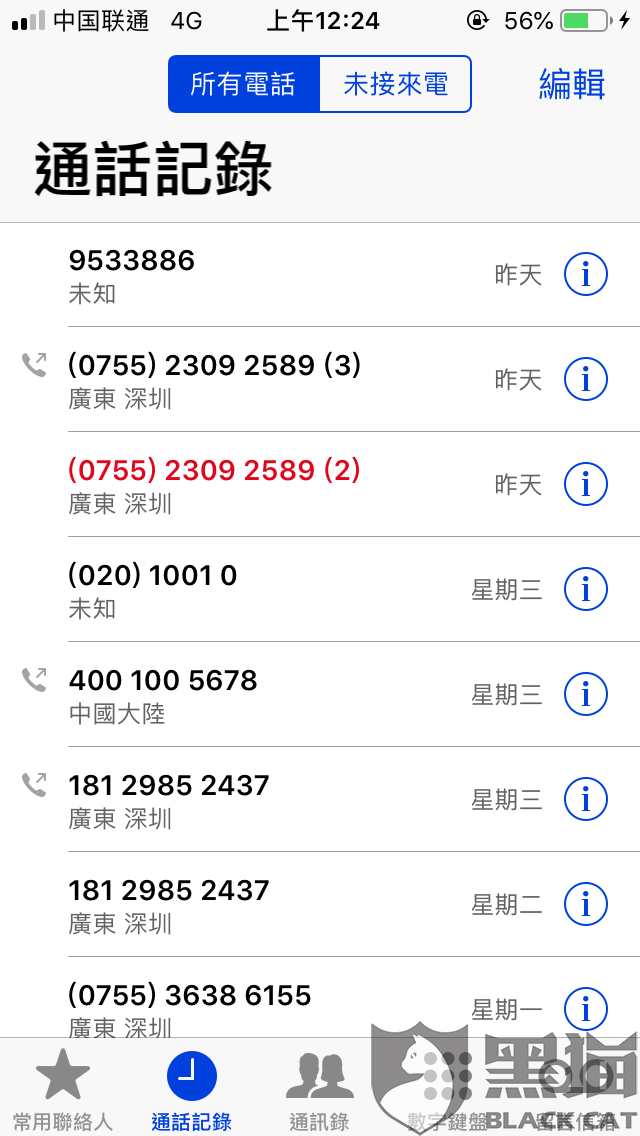Show info for 181 2985 2437 on 星期二
Image resolution: width=640 pixels, height=1136 pixels.
point(585,904)
